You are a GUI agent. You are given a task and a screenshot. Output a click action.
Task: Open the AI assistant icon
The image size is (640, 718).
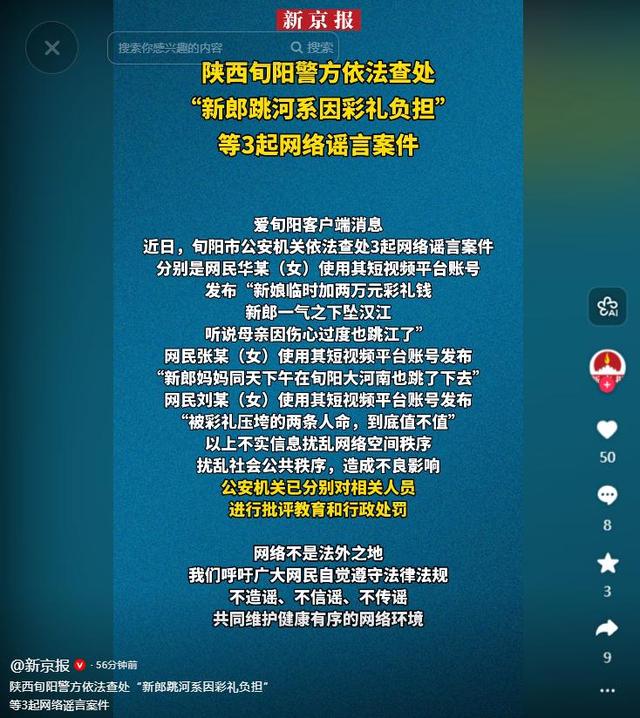607,306
